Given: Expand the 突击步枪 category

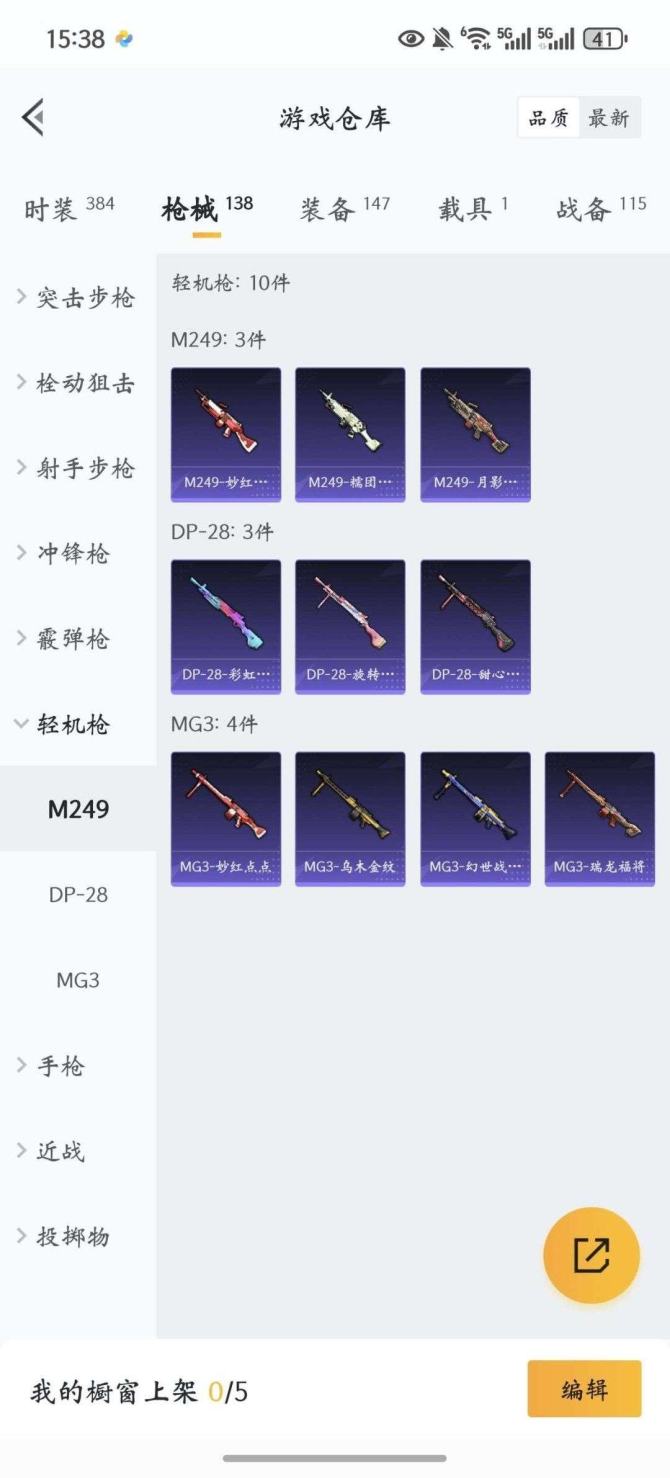Looking at the screenshot, I should pos(77,297).
